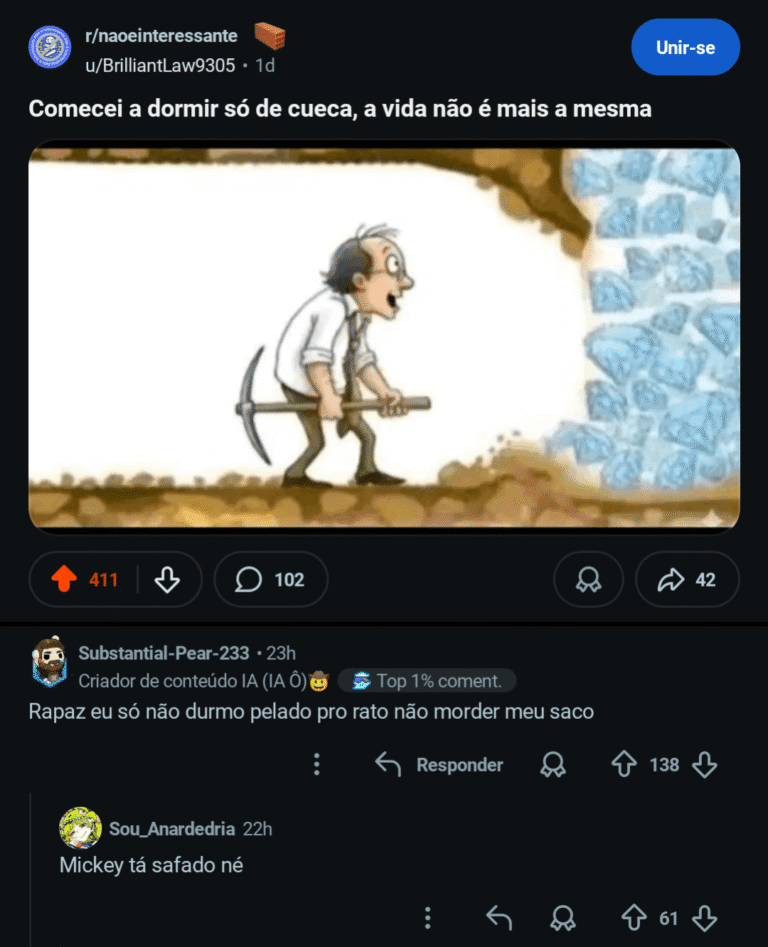Open u/BrilliantLaw9305 profile

point(160,65)
